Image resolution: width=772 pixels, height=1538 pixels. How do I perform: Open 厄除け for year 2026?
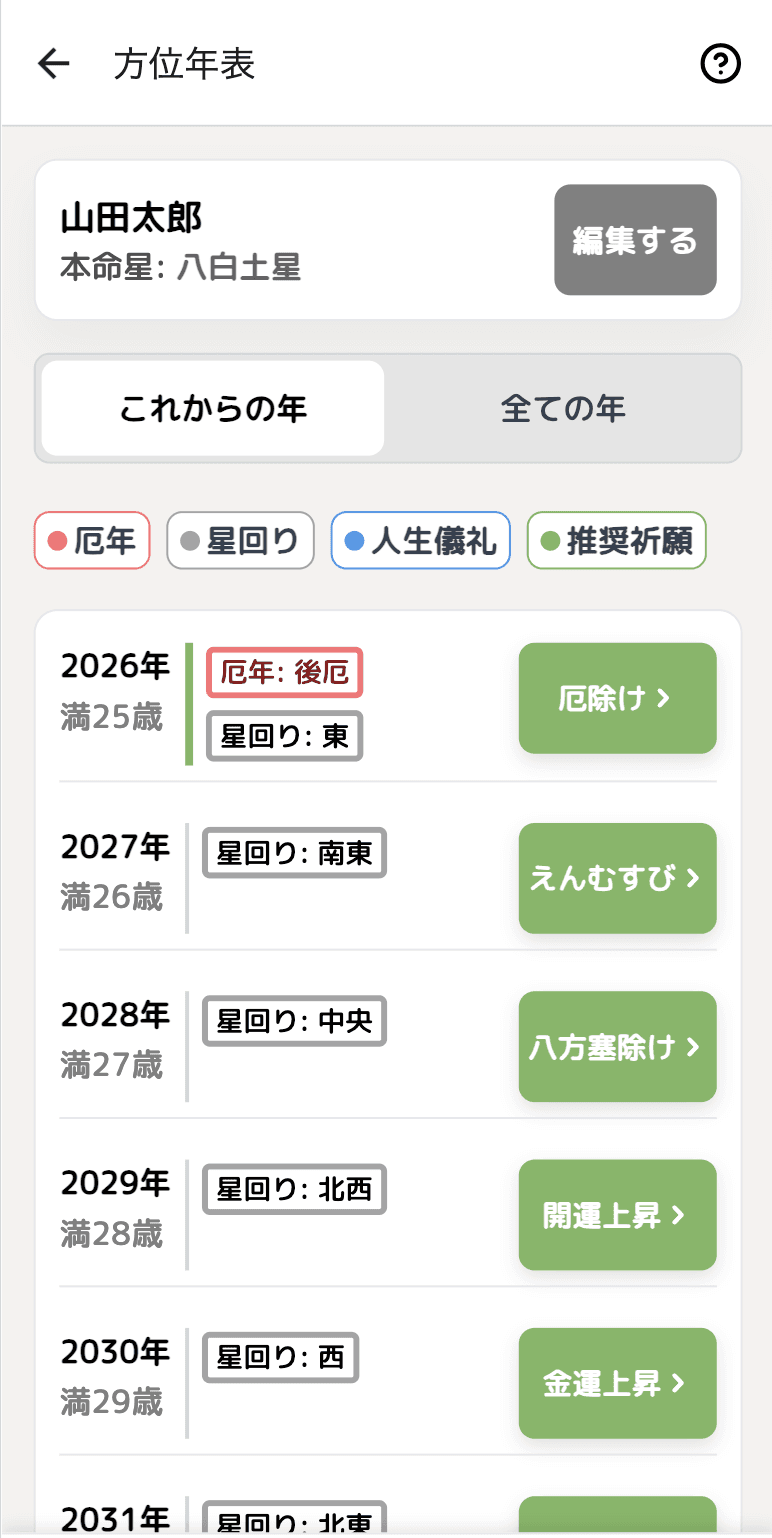pos(617,698)
